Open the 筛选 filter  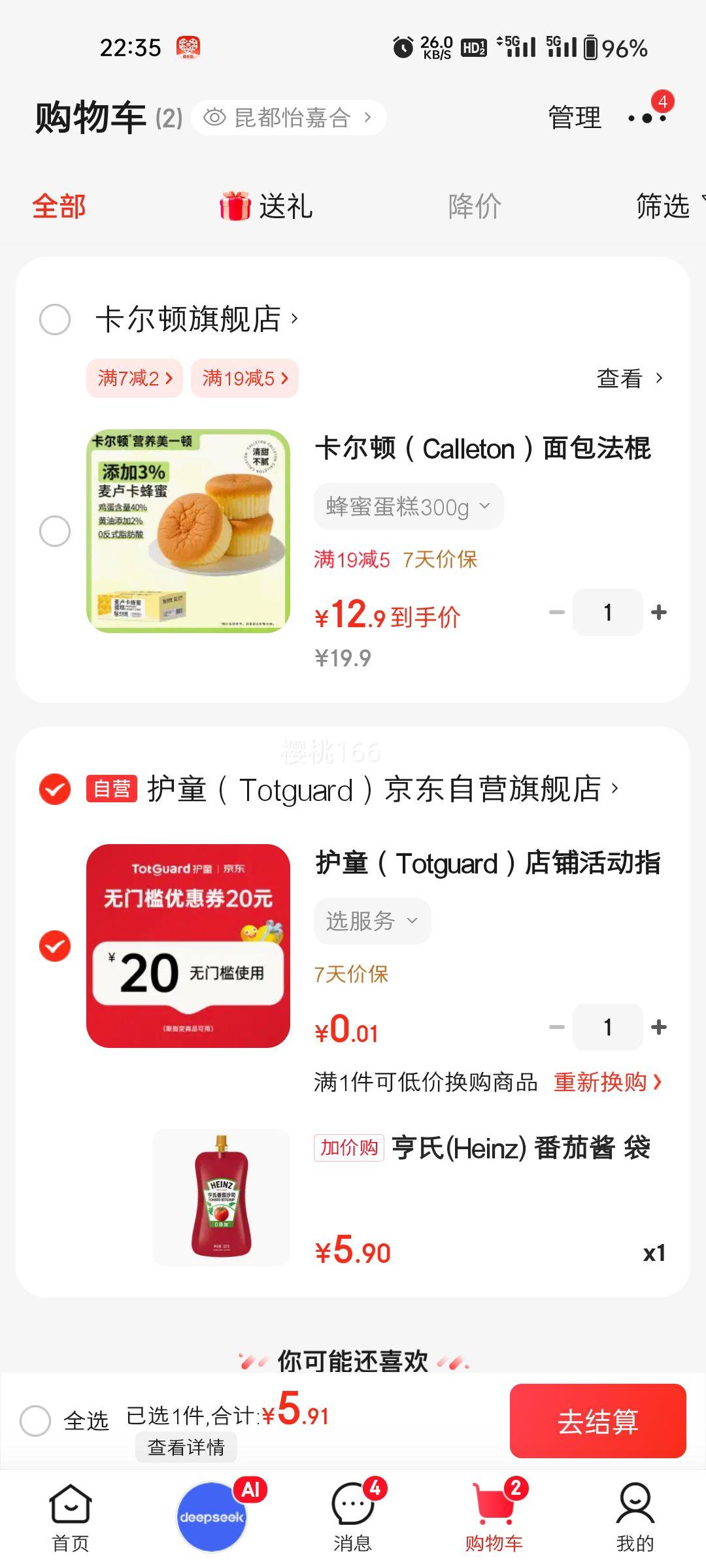[x=669, y=206]
